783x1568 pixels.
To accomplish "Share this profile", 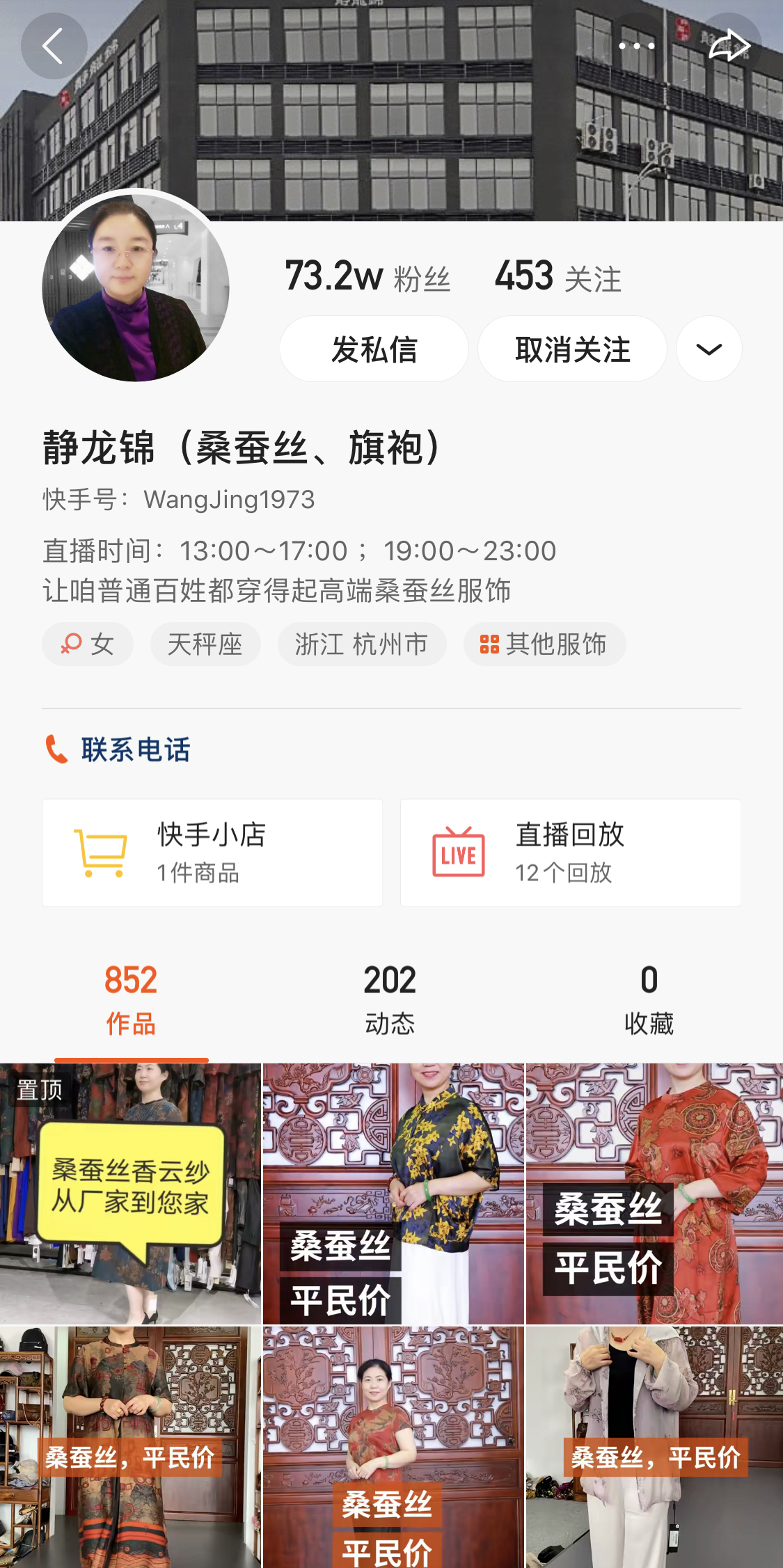I will pyautogui.click(x=729, y=46).
